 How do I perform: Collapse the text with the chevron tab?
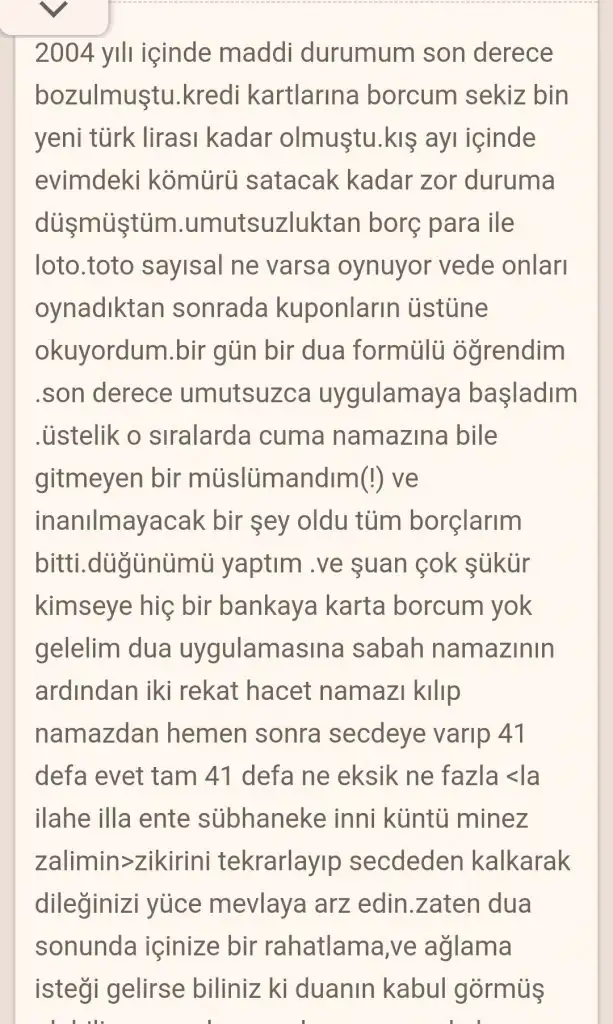[x=60, y=12]
